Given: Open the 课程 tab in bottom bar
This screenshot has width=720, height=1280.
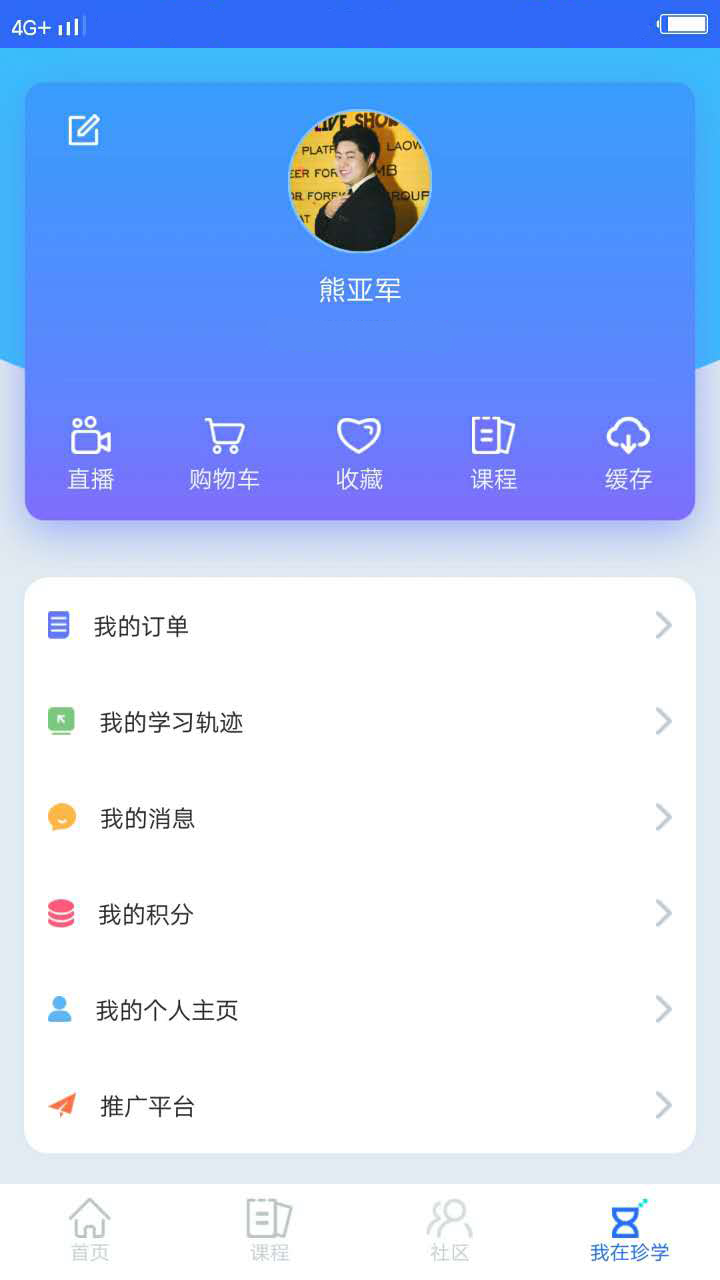Looking at the screenshot, I should [x=268, y=1228].
